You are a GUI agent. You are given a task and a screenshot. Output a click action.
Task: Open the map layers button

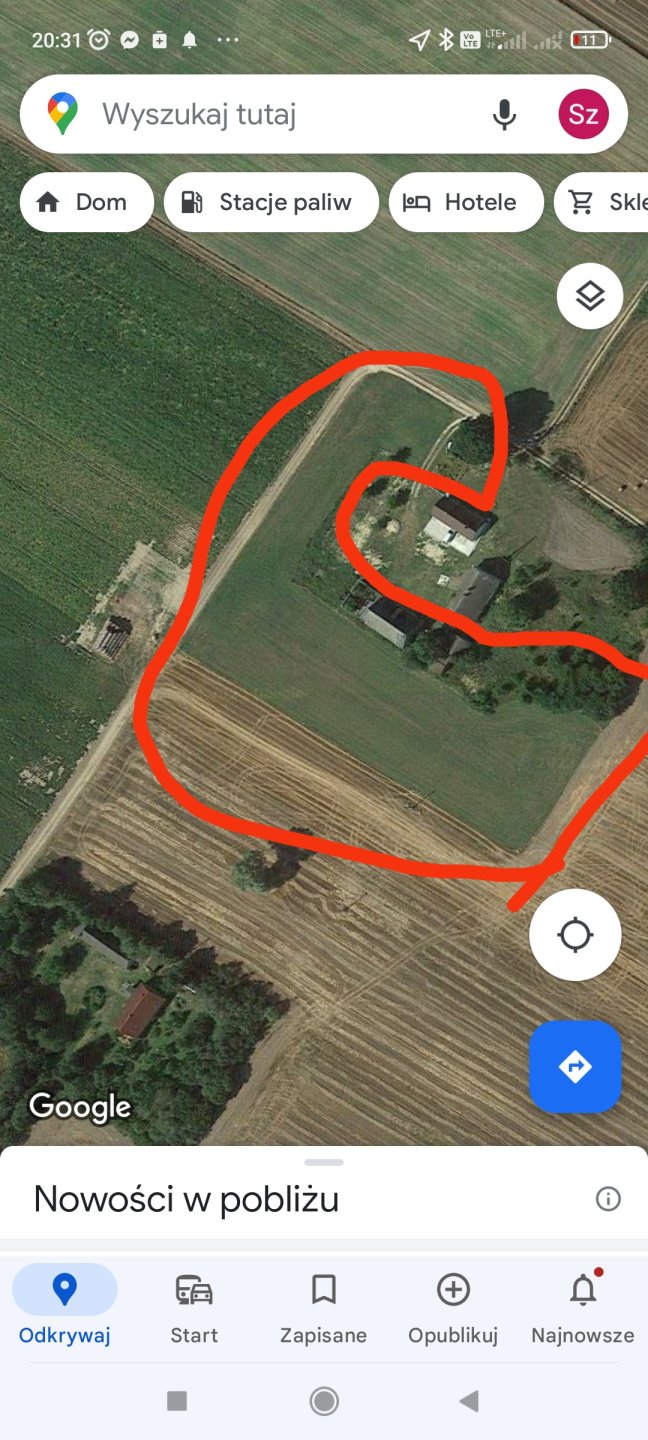(x=590, y=296)
